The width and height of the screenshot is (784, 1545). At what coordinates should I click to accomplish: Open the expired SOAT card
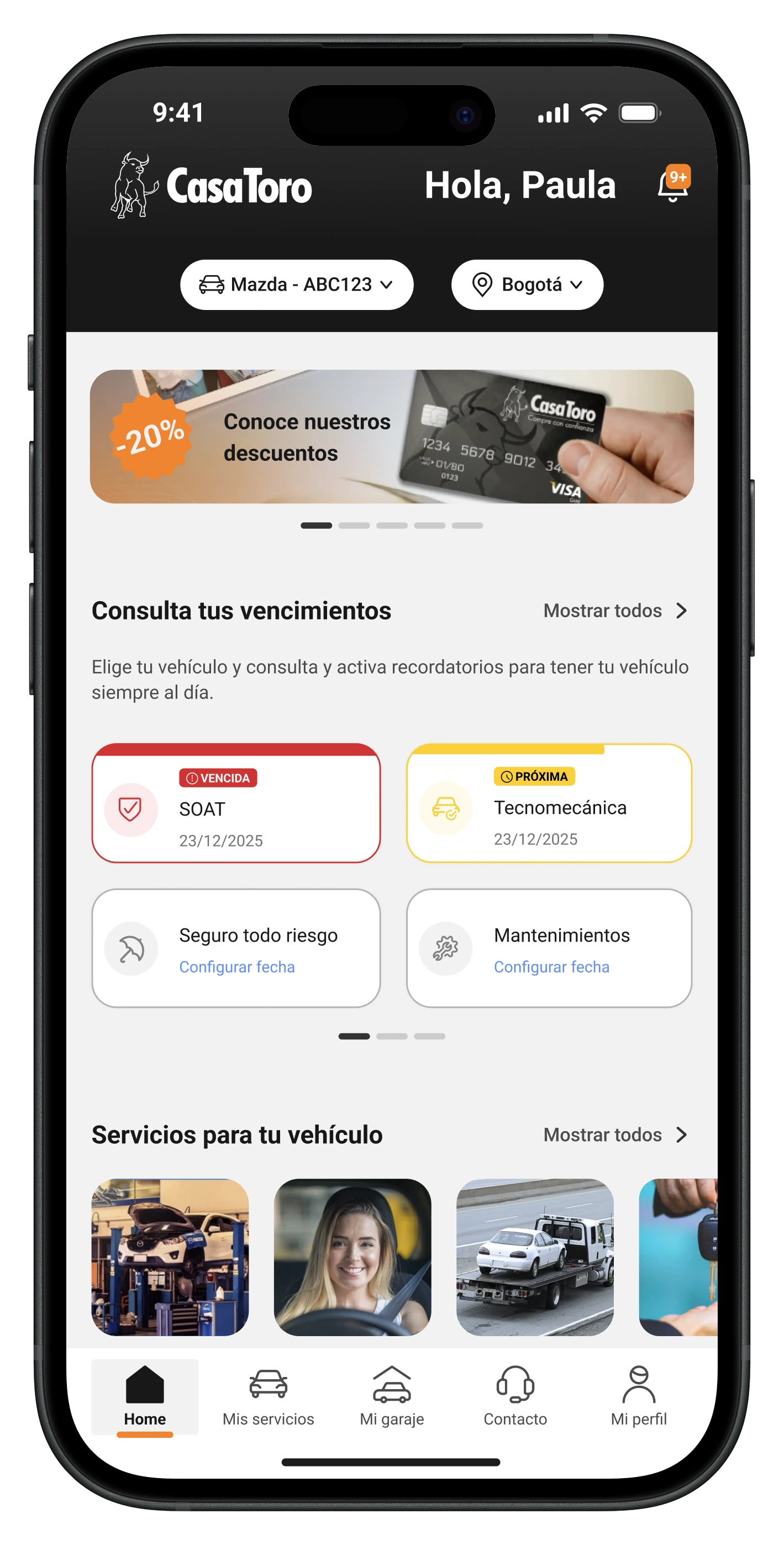(x=236, y=803)
